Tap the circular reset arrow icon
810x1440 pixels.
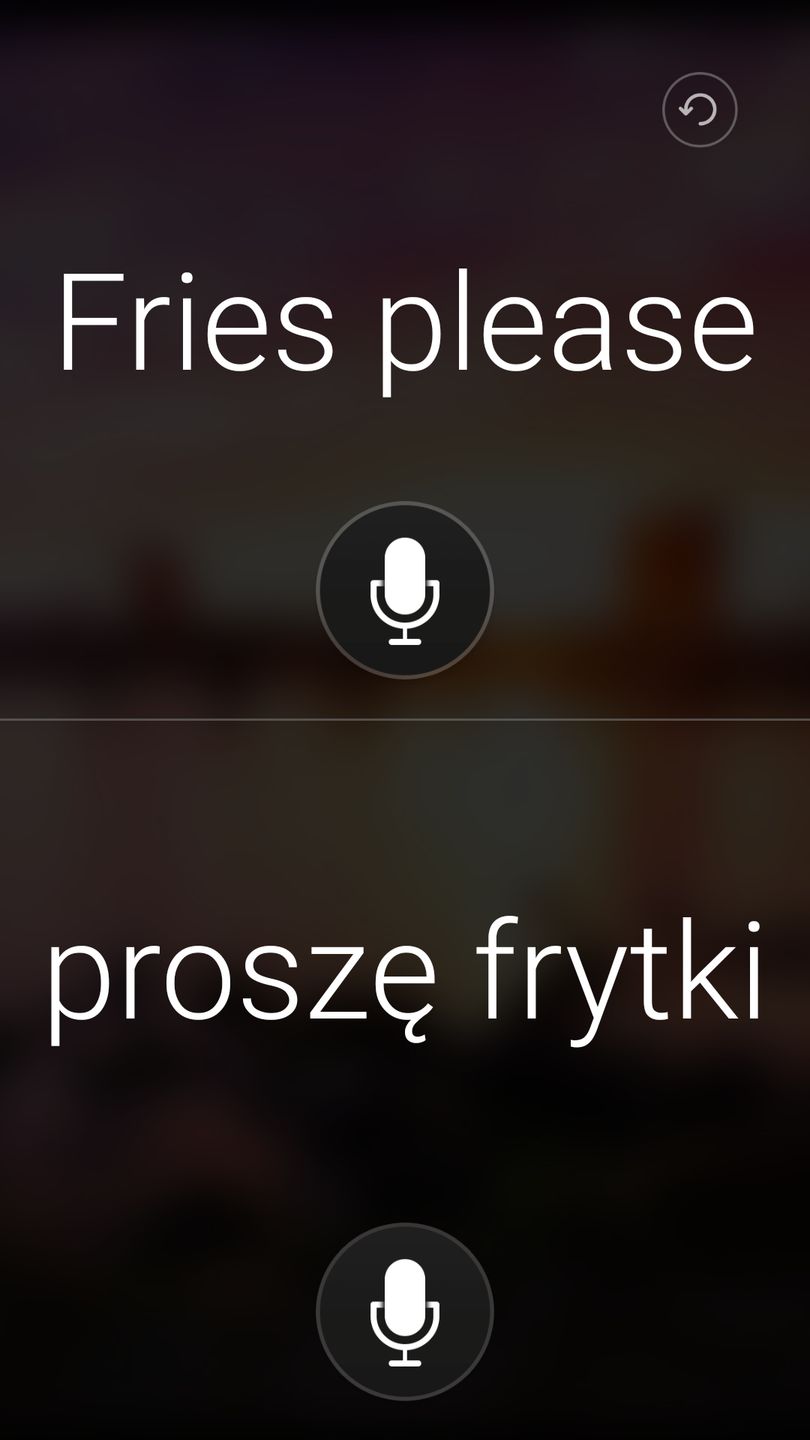tap(700, 110)
